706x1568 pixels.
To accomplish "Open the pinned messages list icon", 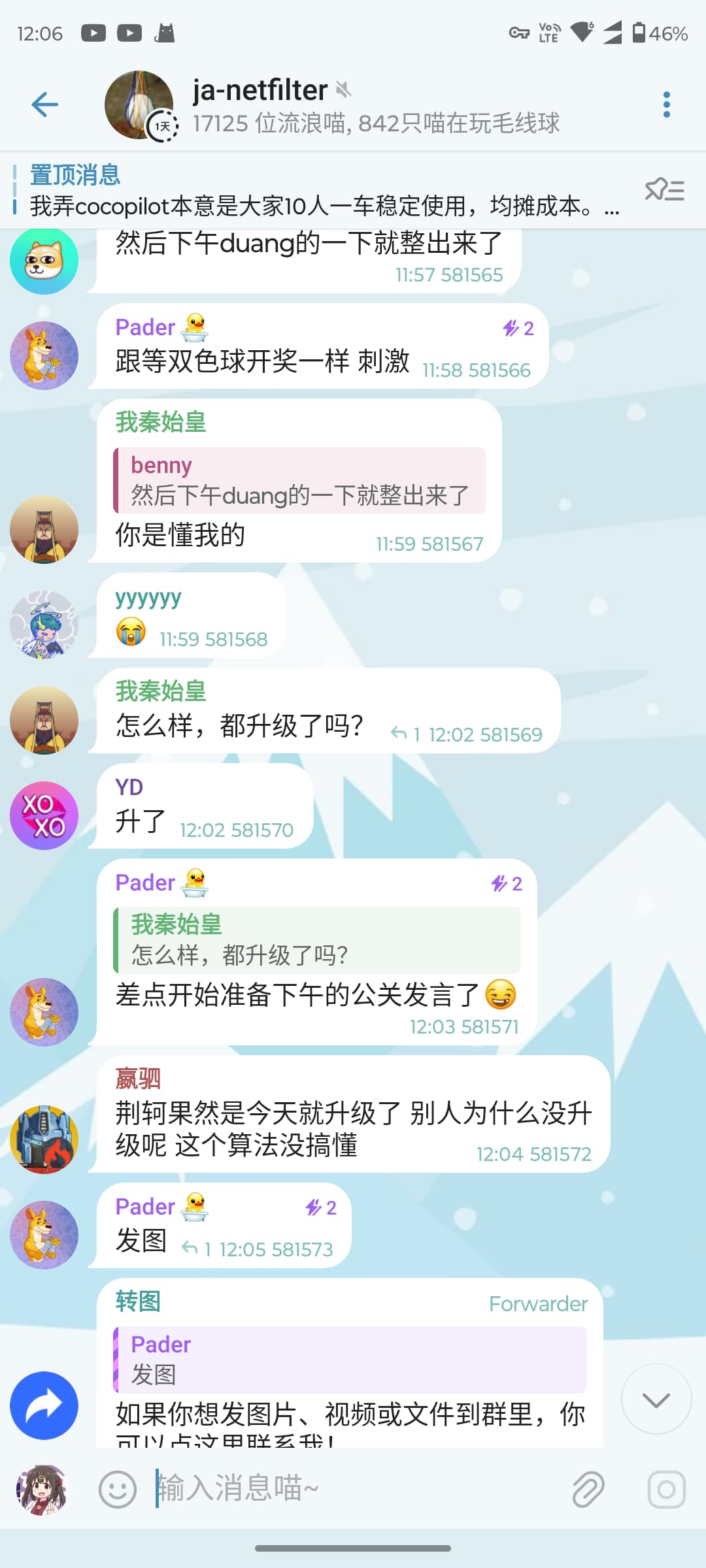I will tap(665, 190).
